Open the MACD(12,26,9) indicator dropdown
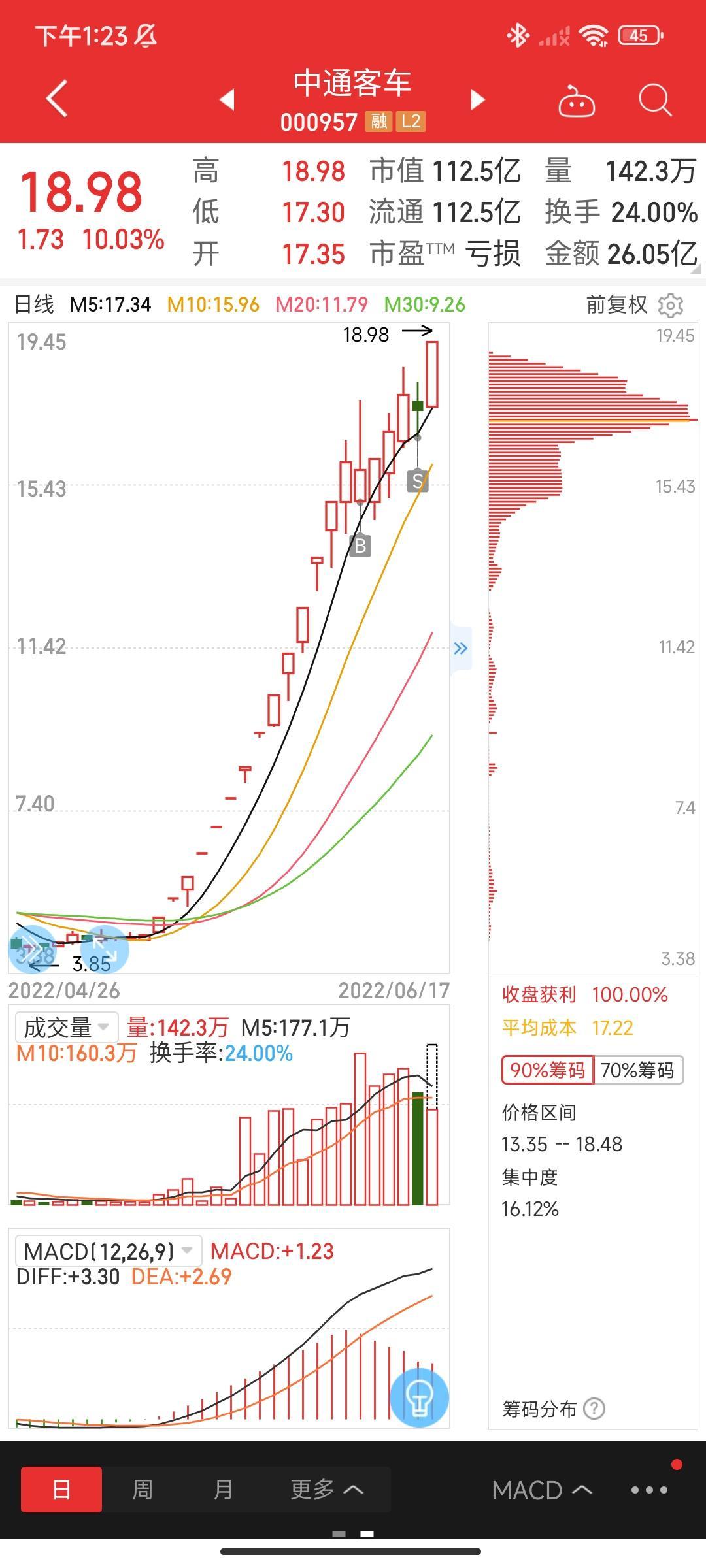Viewport: 706px width, 1568px height. tap(109, 1250)
